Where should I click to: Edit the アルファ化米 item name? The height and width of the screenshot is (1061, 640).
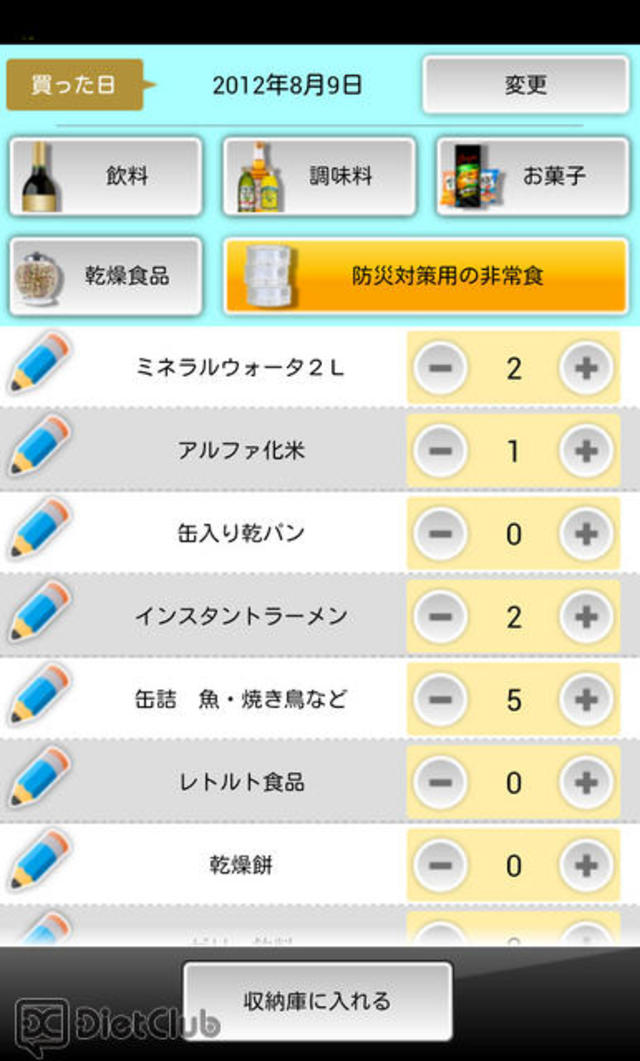pyautogui.click(x=40, y=449)
